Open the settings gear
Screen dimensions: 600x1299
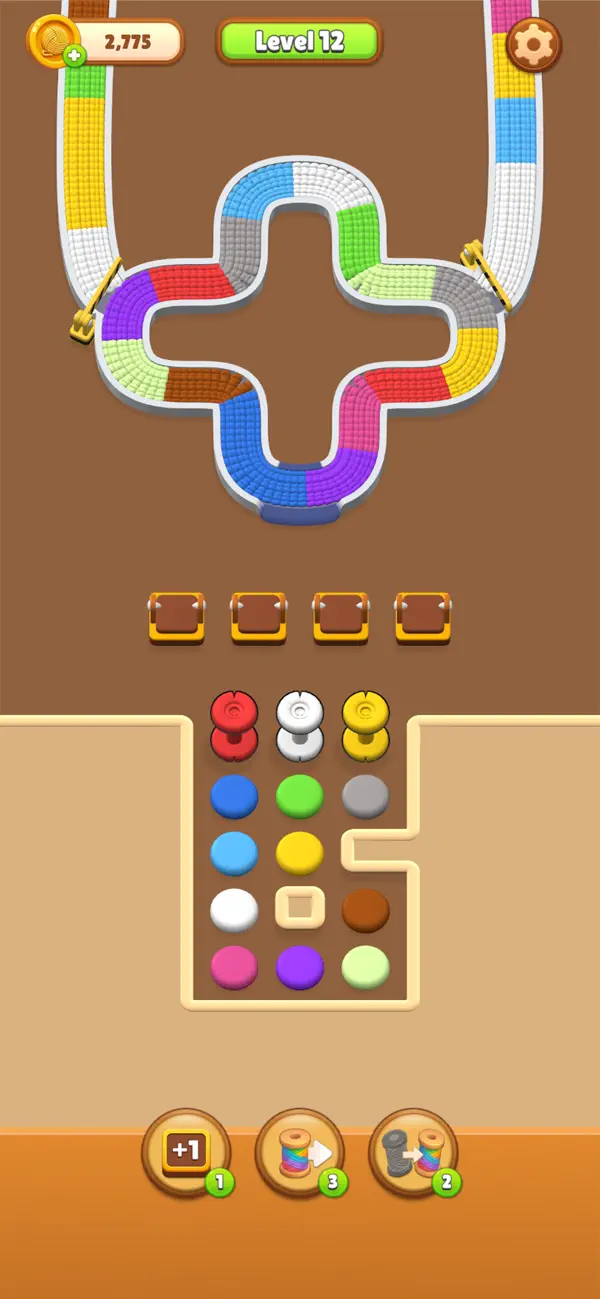point(534,43)
